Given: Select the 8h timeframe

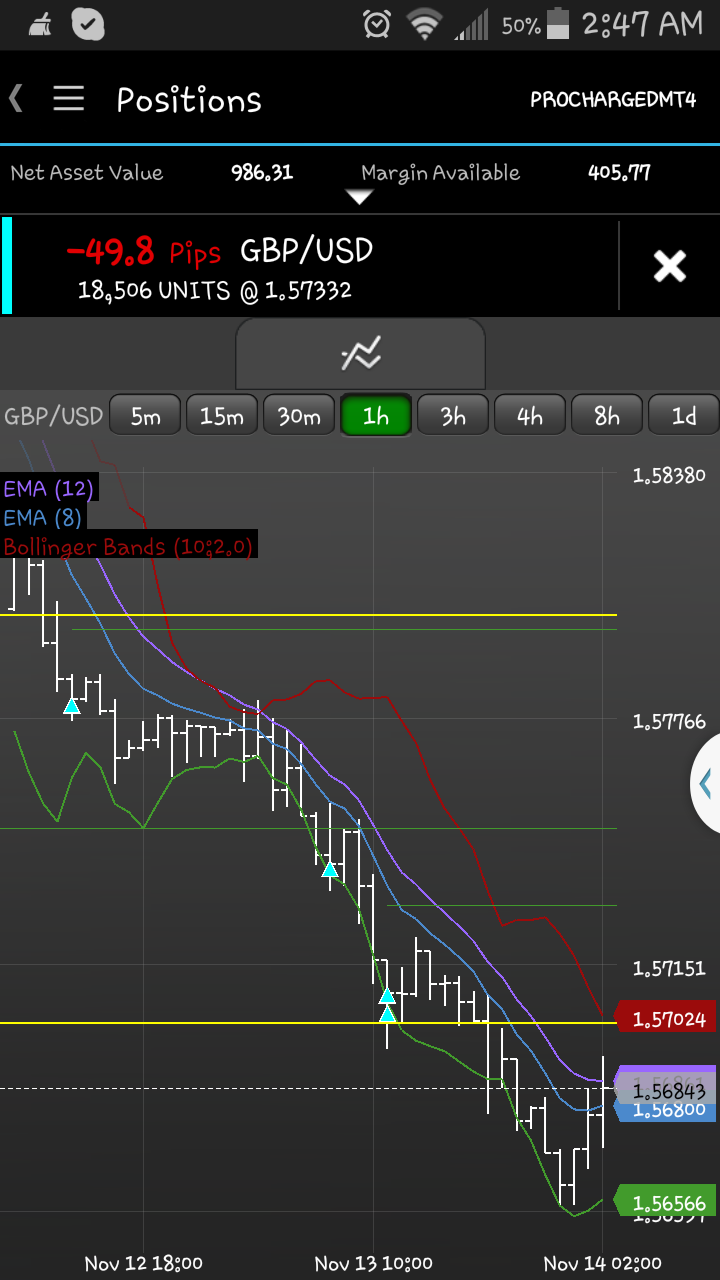Looking at the screenshot, I should pyautogui.click(x=607, y=416).
